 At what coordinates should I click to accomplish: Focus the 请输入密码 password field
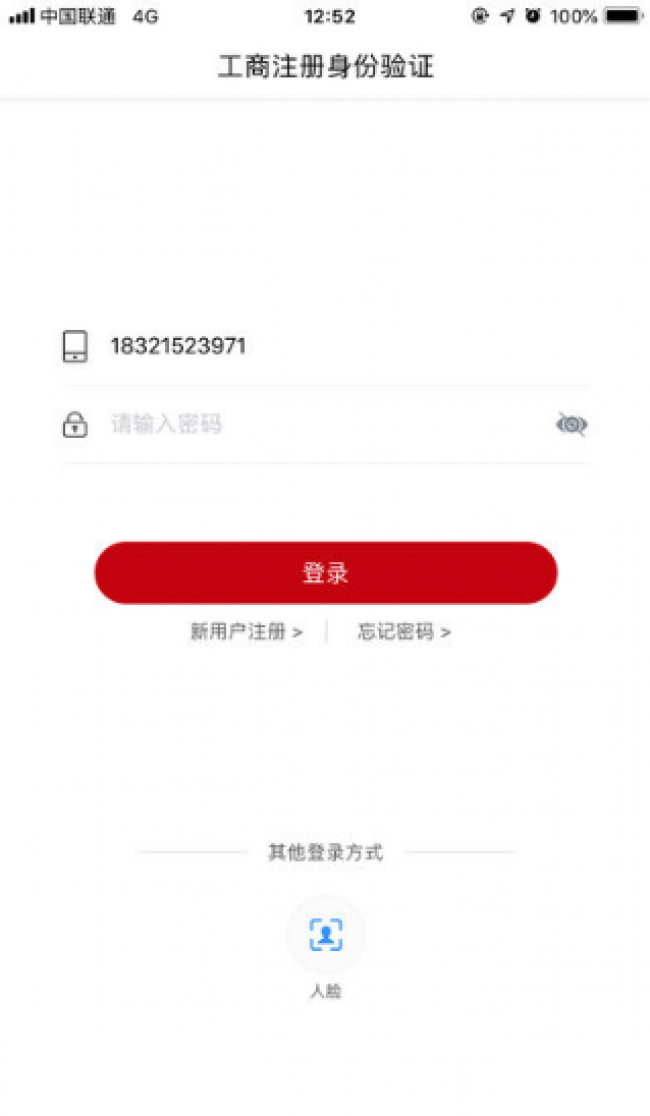(327, 424)
